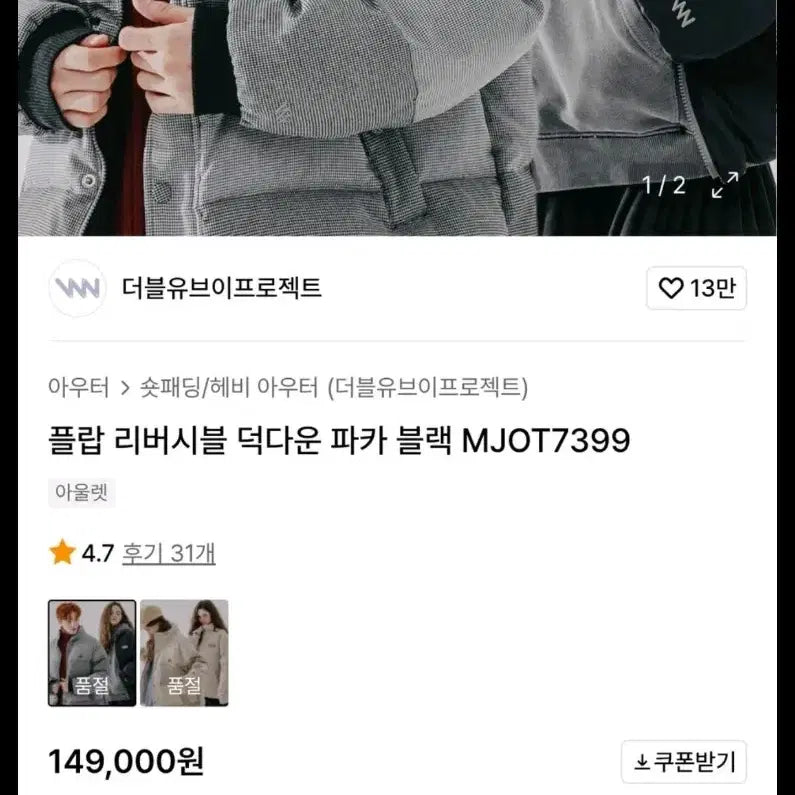This screenshot has width=795, height=795.
Task: Tap the 아울렛 tag chip
Action: [82, 492]
